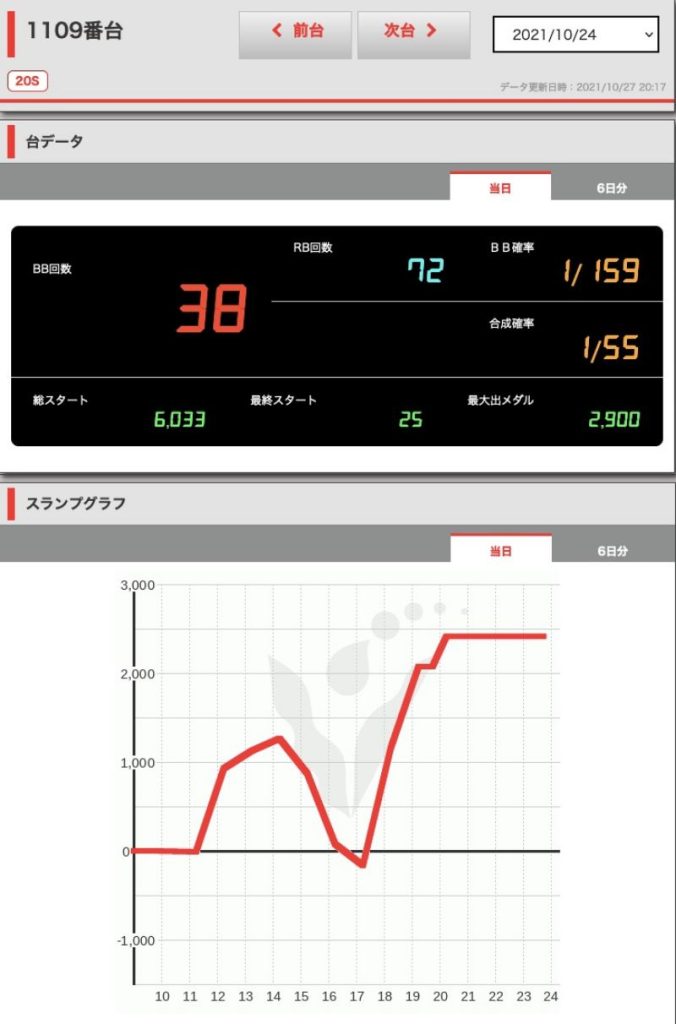Switch 台データ to the 6日分 tab
The height and width of the screenshot is (1024, 676).
pyautogui.click(x=611, y=188)
